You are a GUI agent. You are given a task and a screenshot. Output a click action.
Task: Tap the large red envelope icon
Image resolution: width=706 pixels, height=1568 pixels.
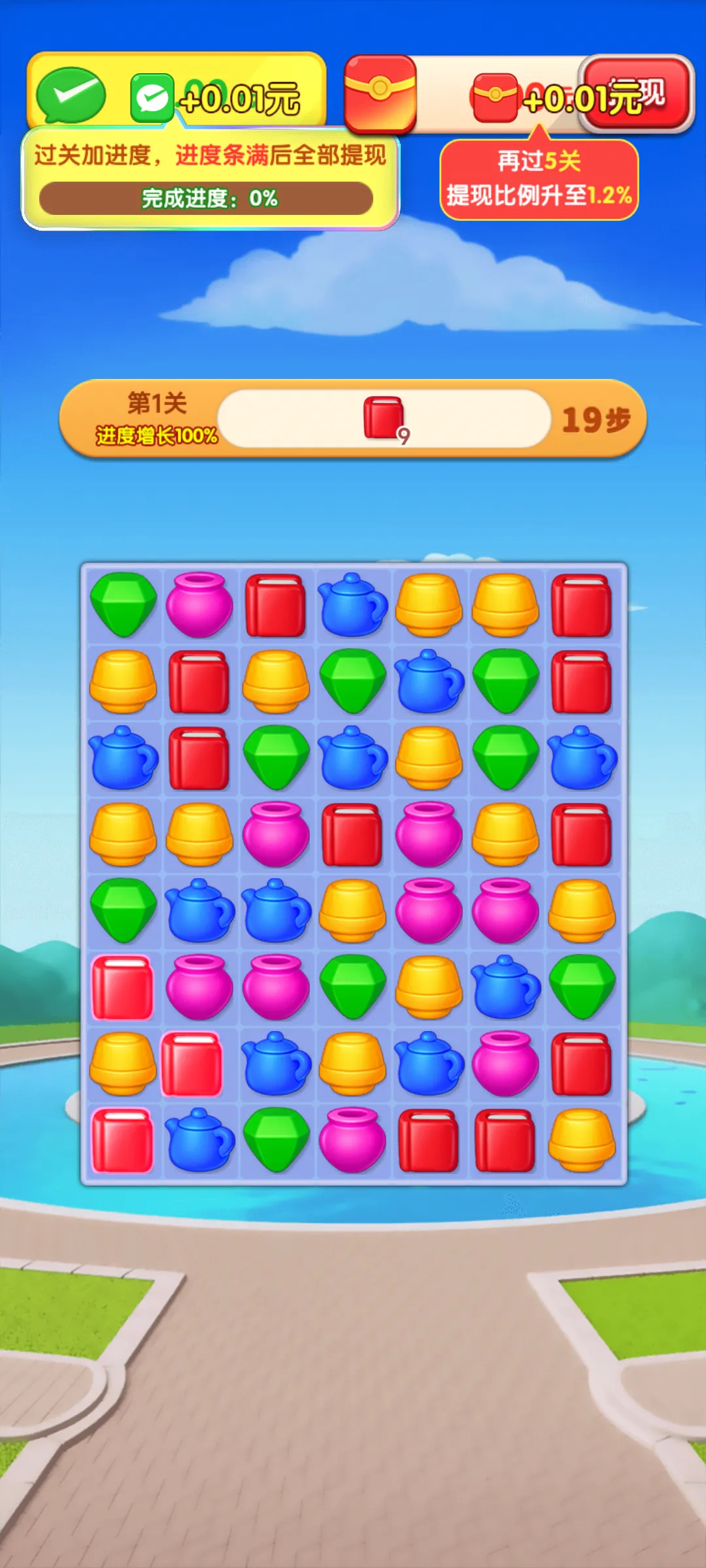[380, 94]
